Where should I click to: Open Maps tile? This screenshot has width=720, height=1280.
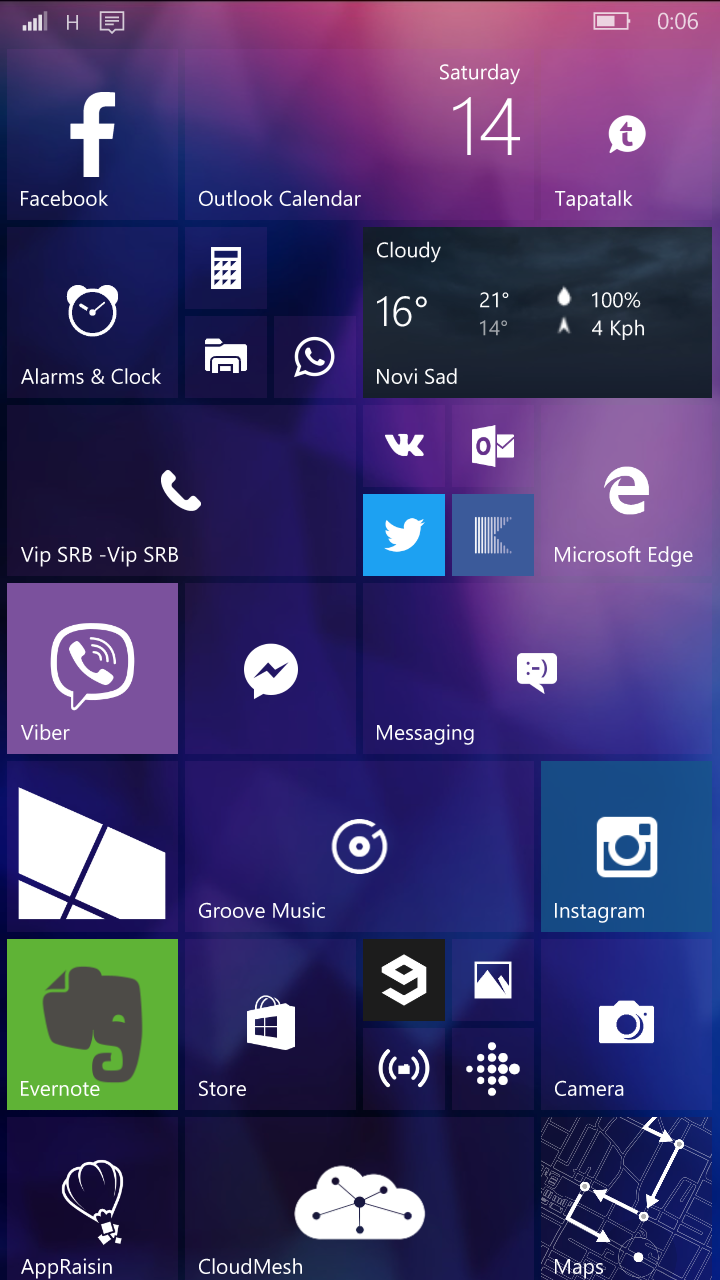click(626, 1200)
